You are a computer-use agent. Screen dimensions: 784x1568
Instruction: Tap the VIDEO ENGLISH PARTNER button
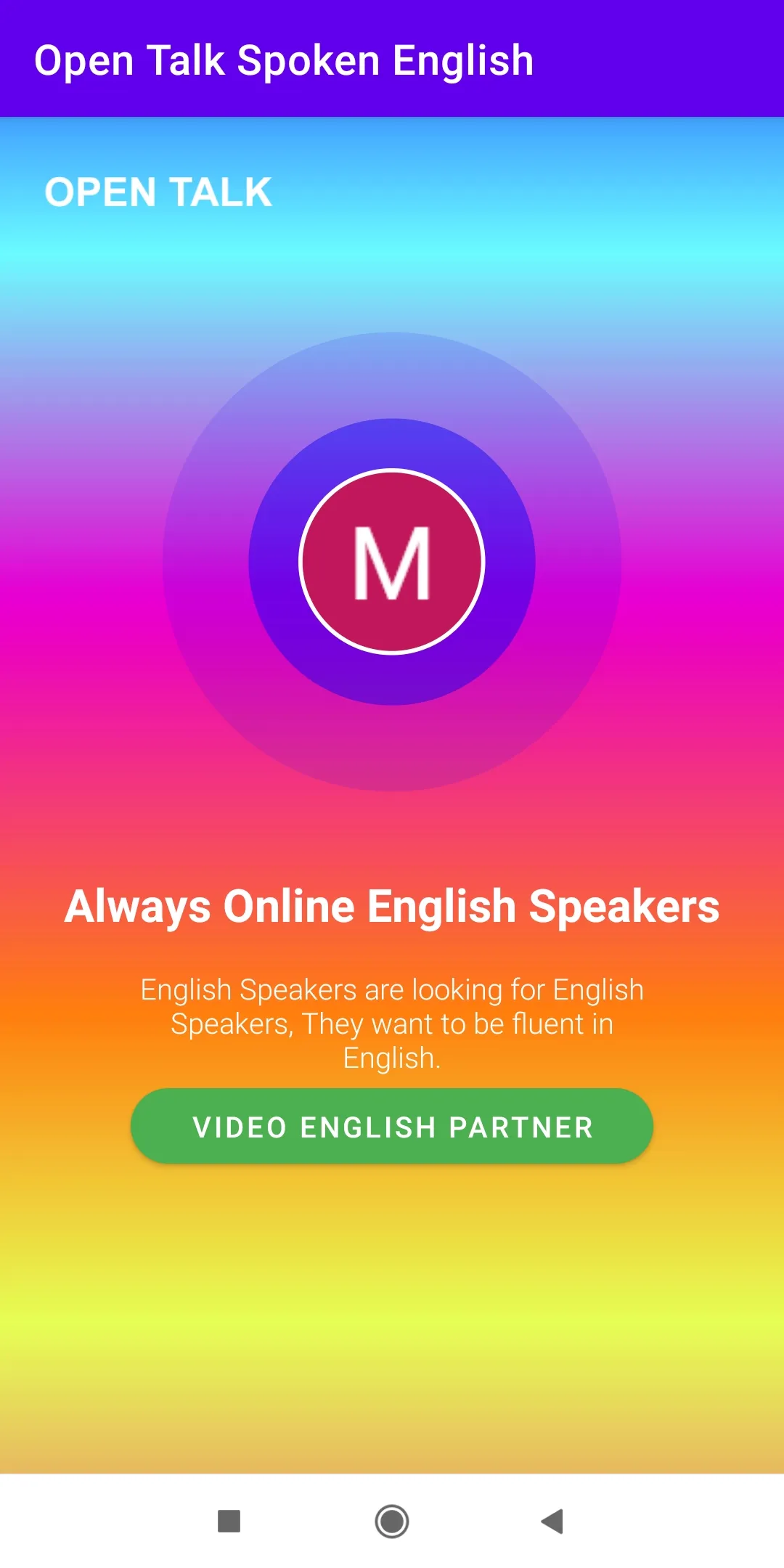pos(392,1126)
